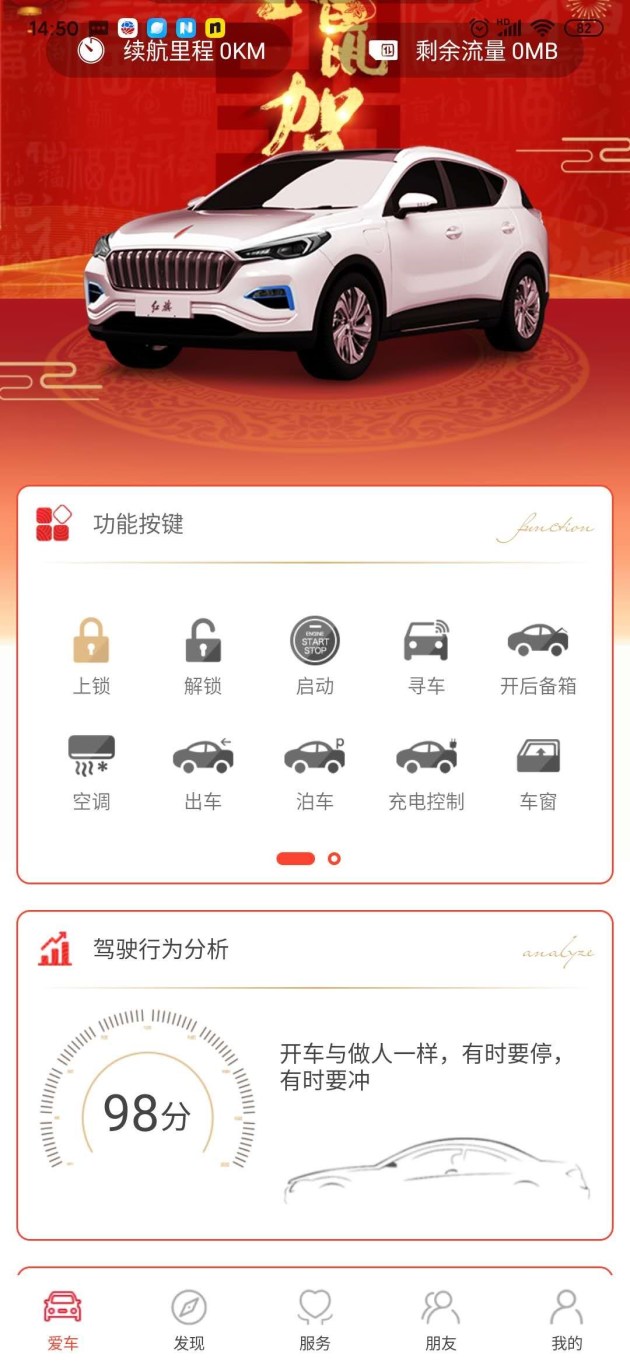Viewport: 630px width, 1365px height.
Task: Select the 爱车 tab
Action: point(63,1319)
